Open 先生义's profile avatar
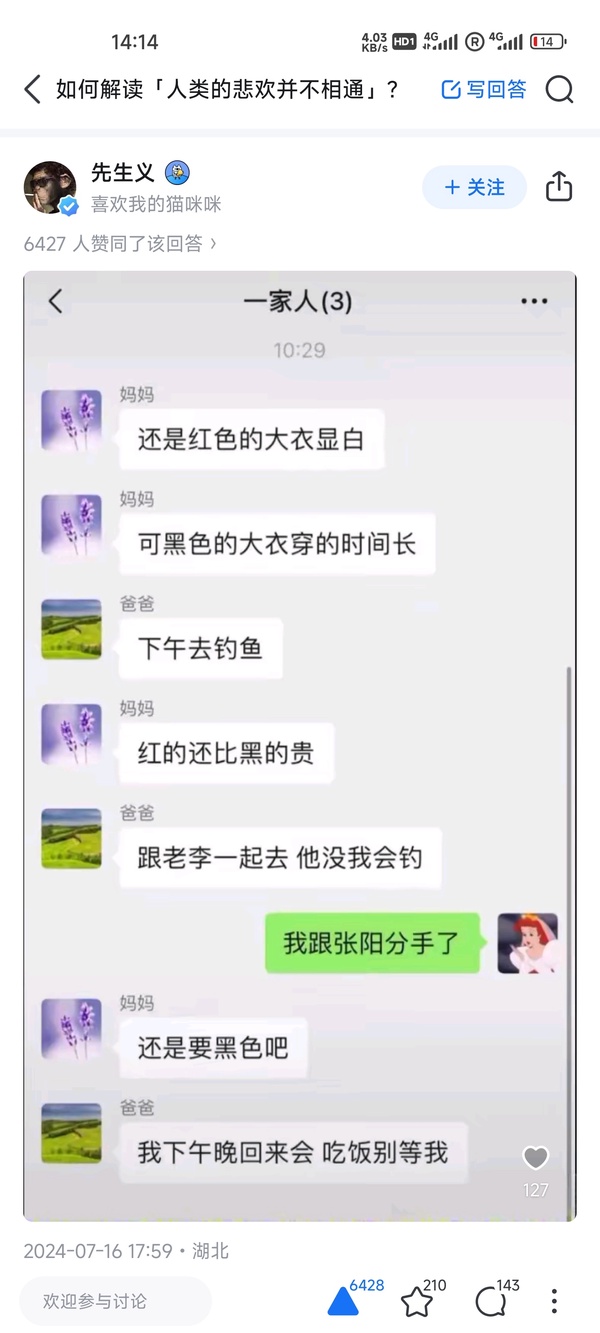This screenshot has width=600, height=1333. coord(50,187)
